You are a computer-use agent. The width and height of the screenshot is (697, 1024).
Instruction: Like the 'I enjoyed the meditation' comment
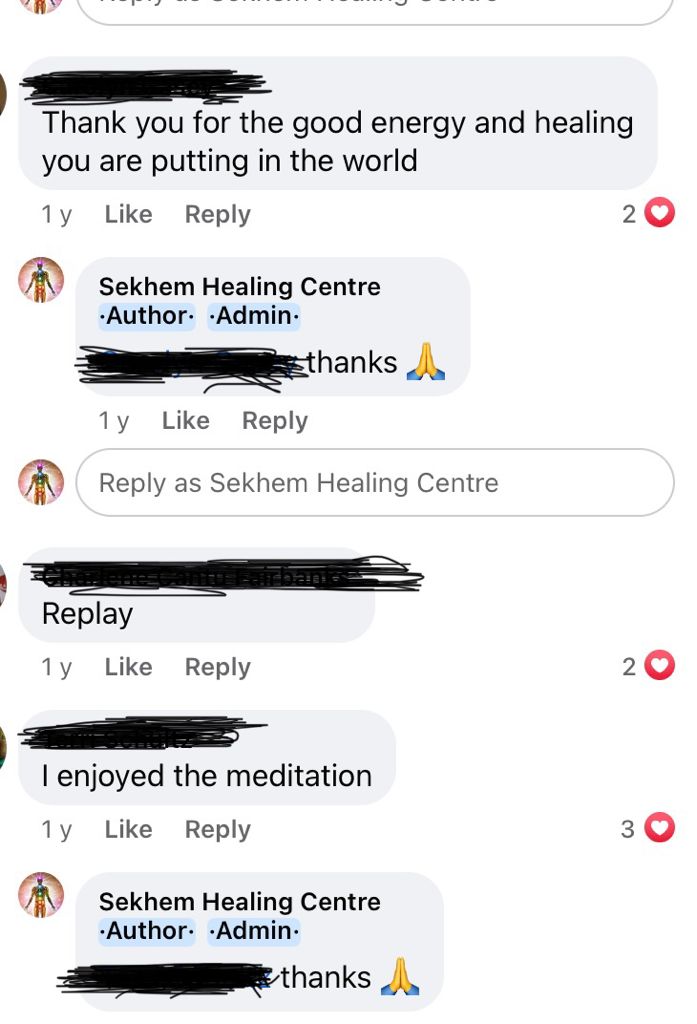pyautogui.click(x=128, y=829)
